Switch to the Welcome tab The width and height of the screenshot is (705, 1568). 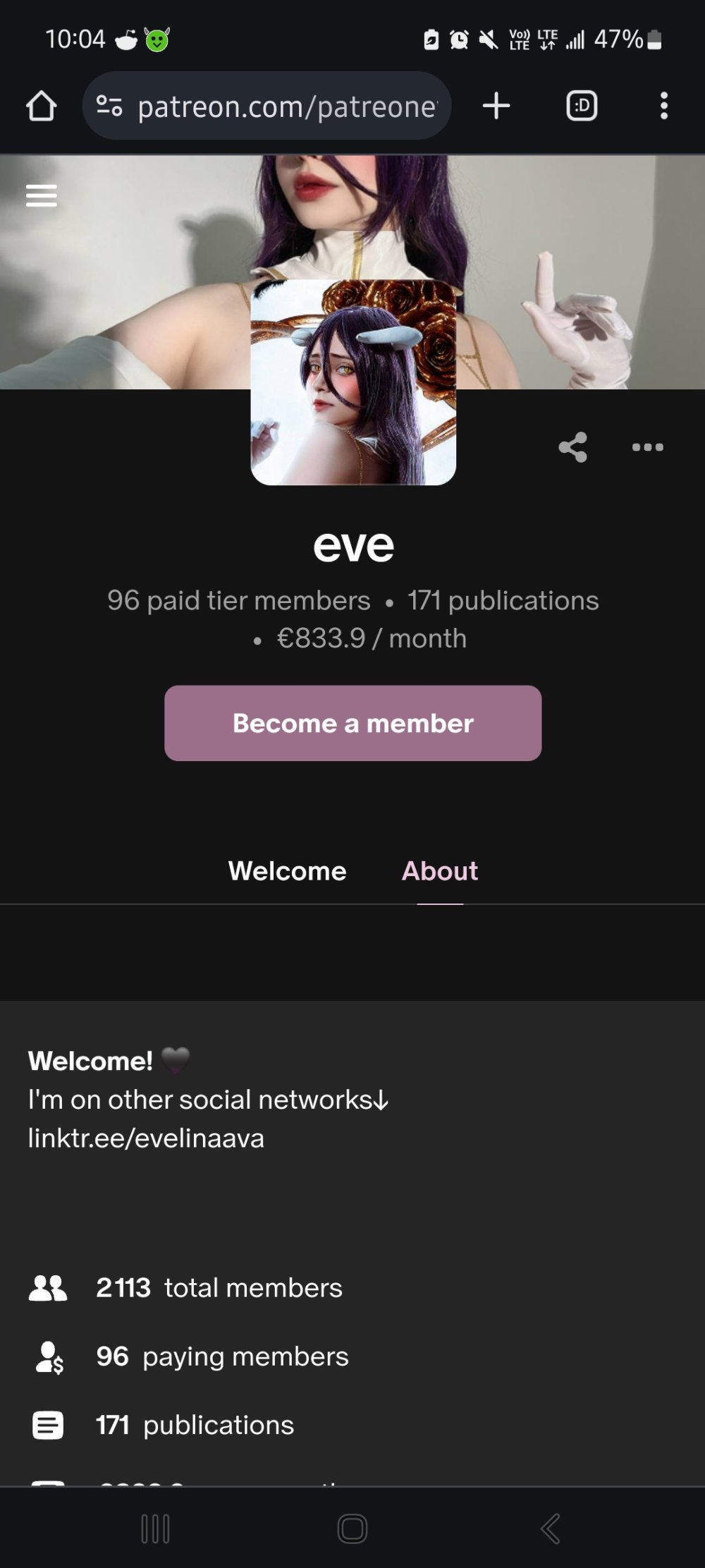(287, 871)
